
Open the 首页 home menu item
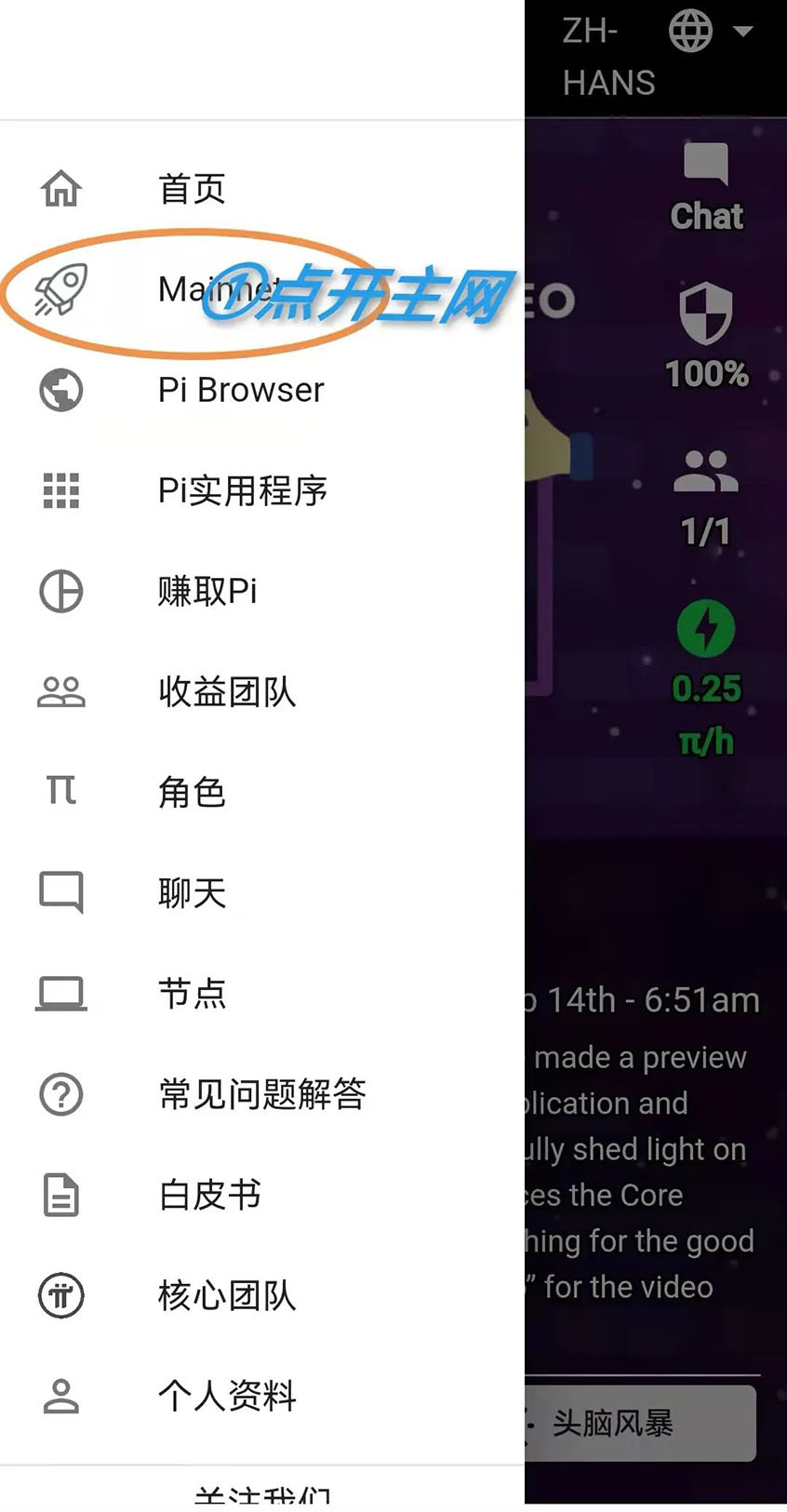(x=191, y=189)
